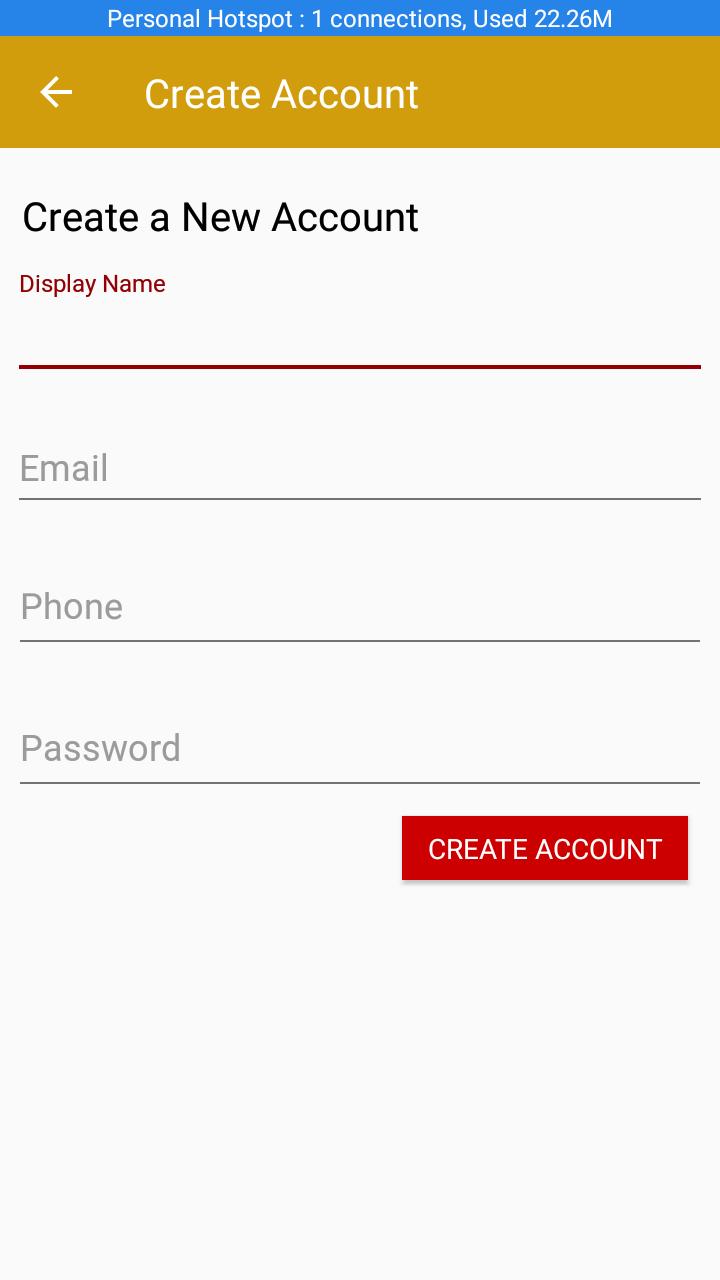Image resolution: width=720 pixels, height=1280 pixels.
Task: Tap the Phone number field
Action: pos(360,607)
